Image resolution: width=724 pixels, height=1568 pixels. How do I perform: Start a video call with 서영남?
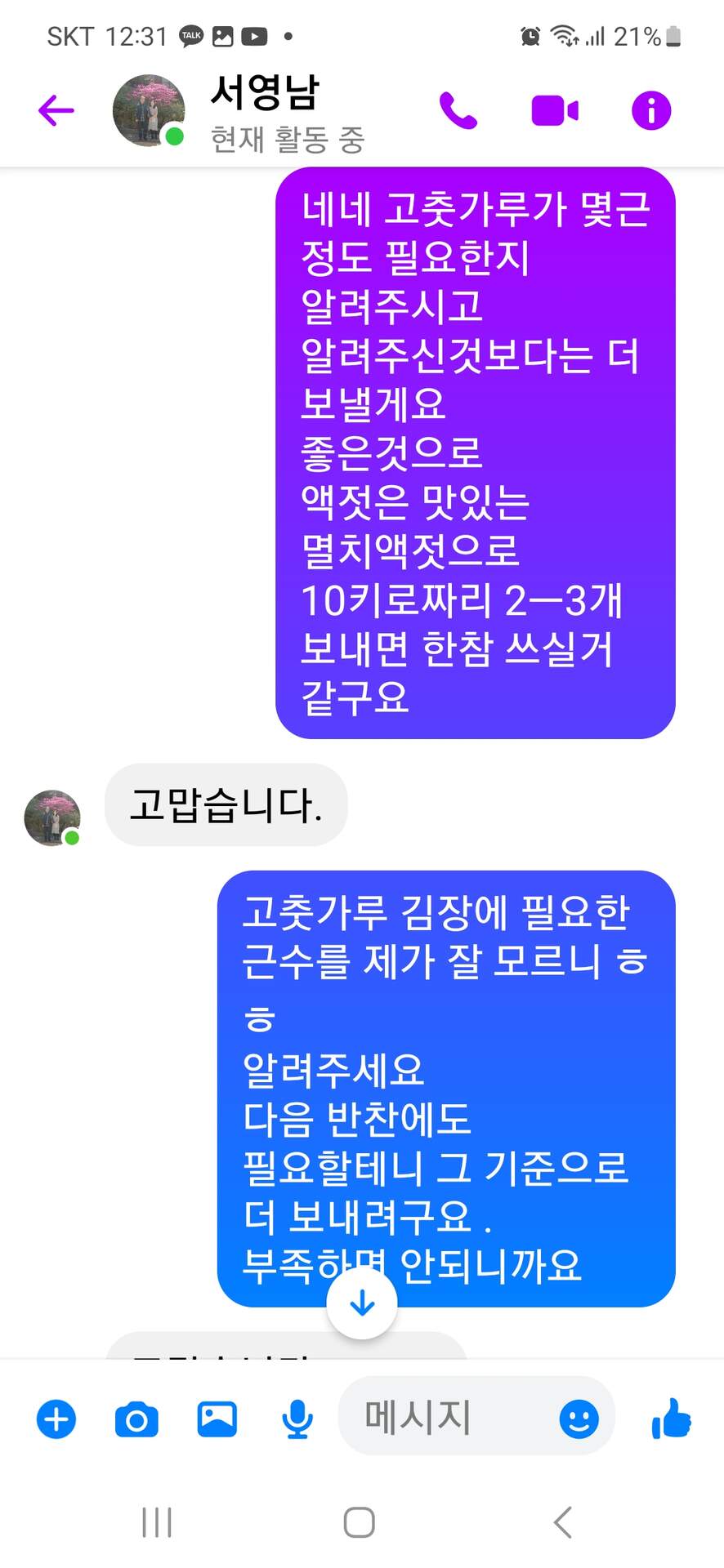point(555,110)
